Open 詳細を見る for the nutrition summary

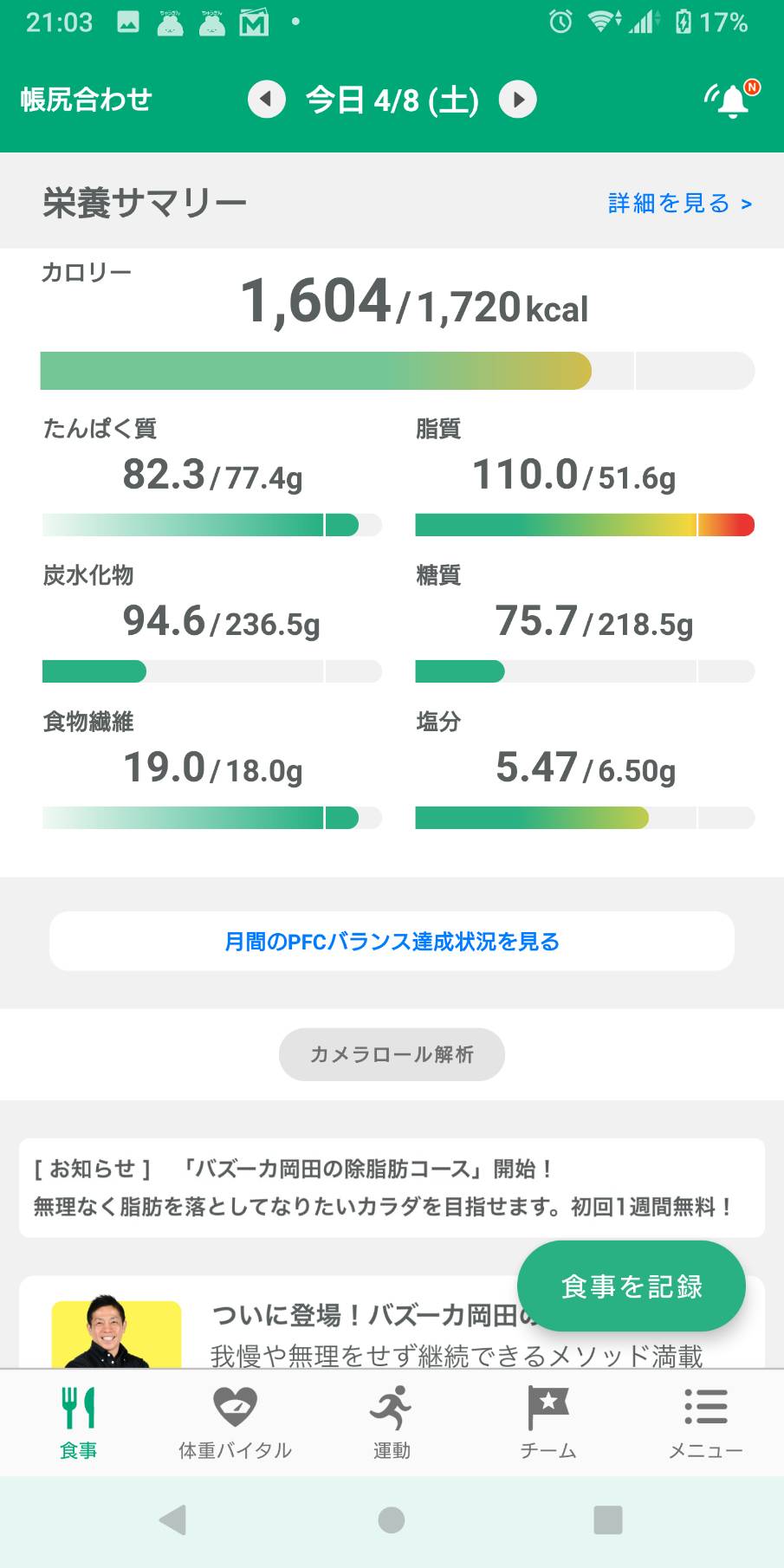[680, 203]
